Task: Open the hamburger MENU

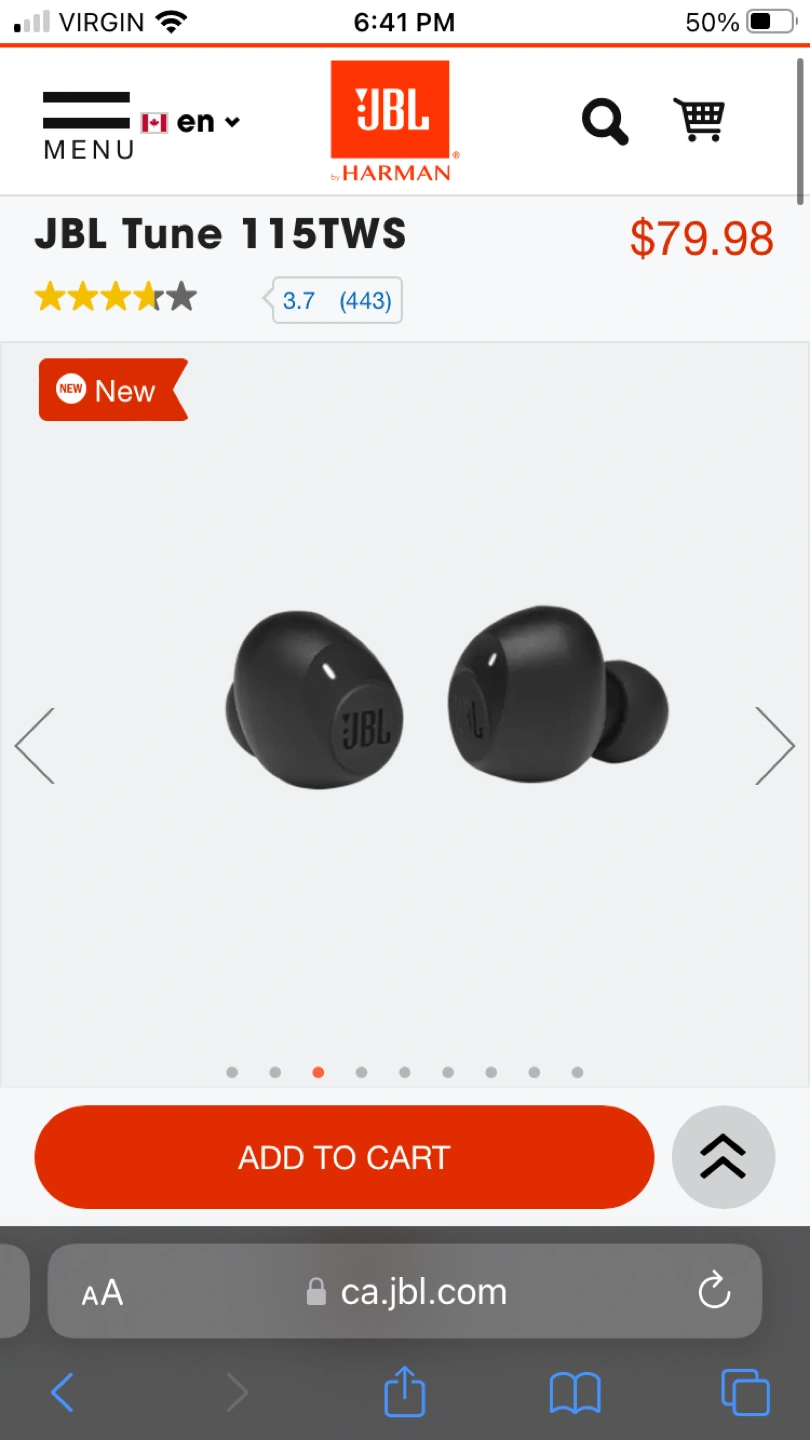Action: [x=87, y=124]
